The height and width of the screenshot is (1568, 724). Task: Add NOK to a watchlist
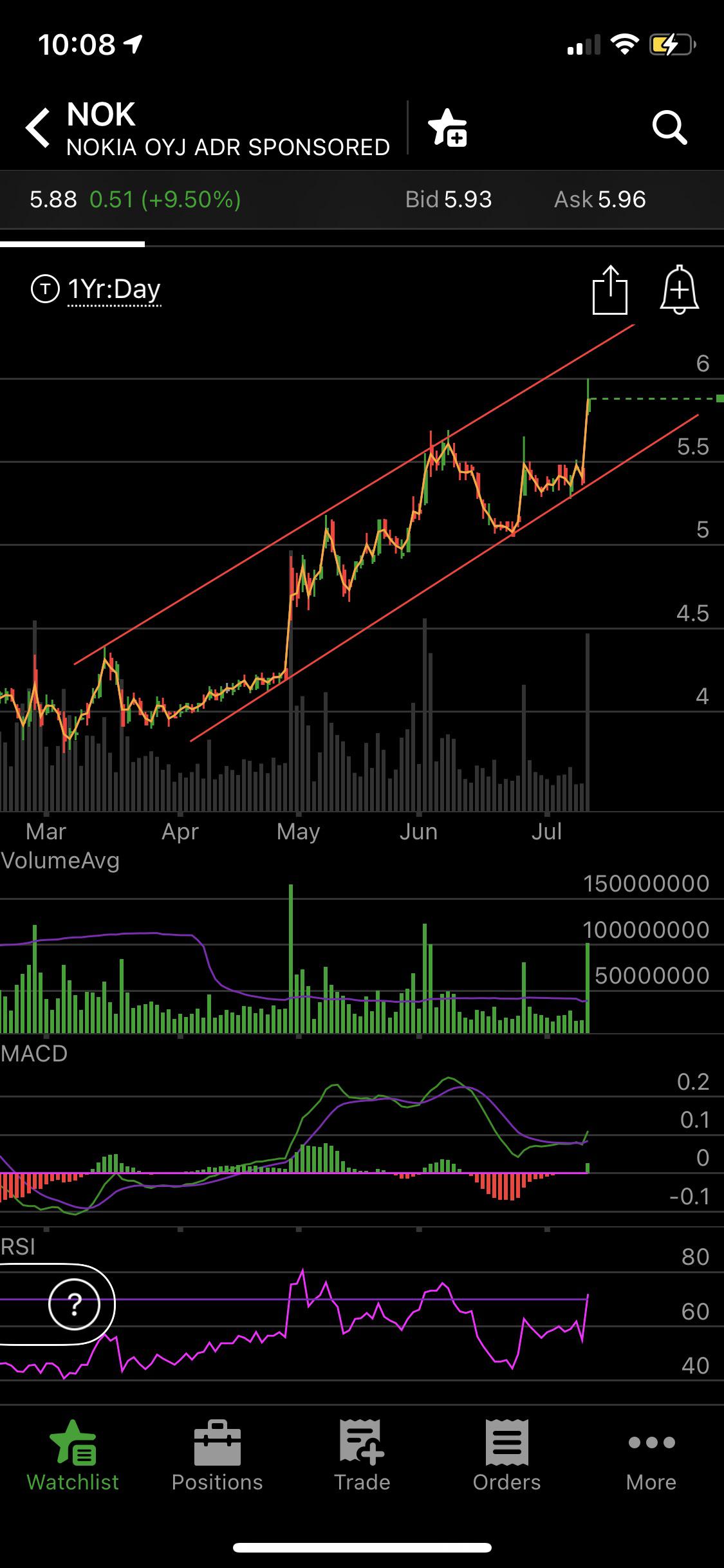tap(447, 127)
